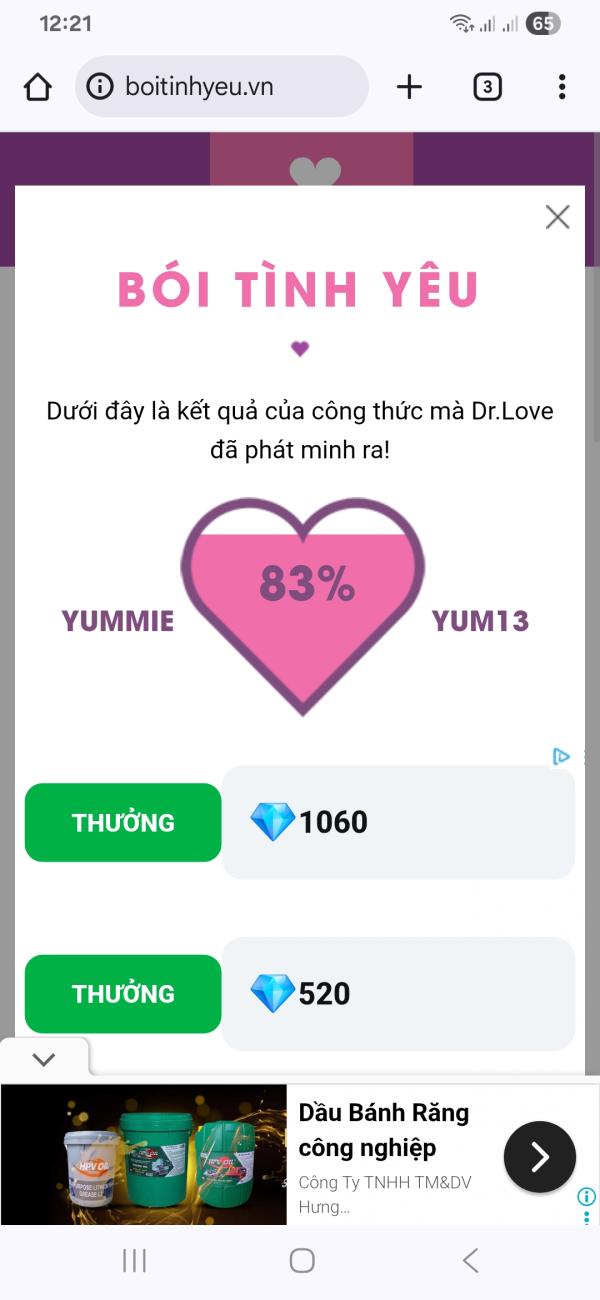
Task: Tap the Thưởng button beside 1060 diamonds
Action: point(123,822)
